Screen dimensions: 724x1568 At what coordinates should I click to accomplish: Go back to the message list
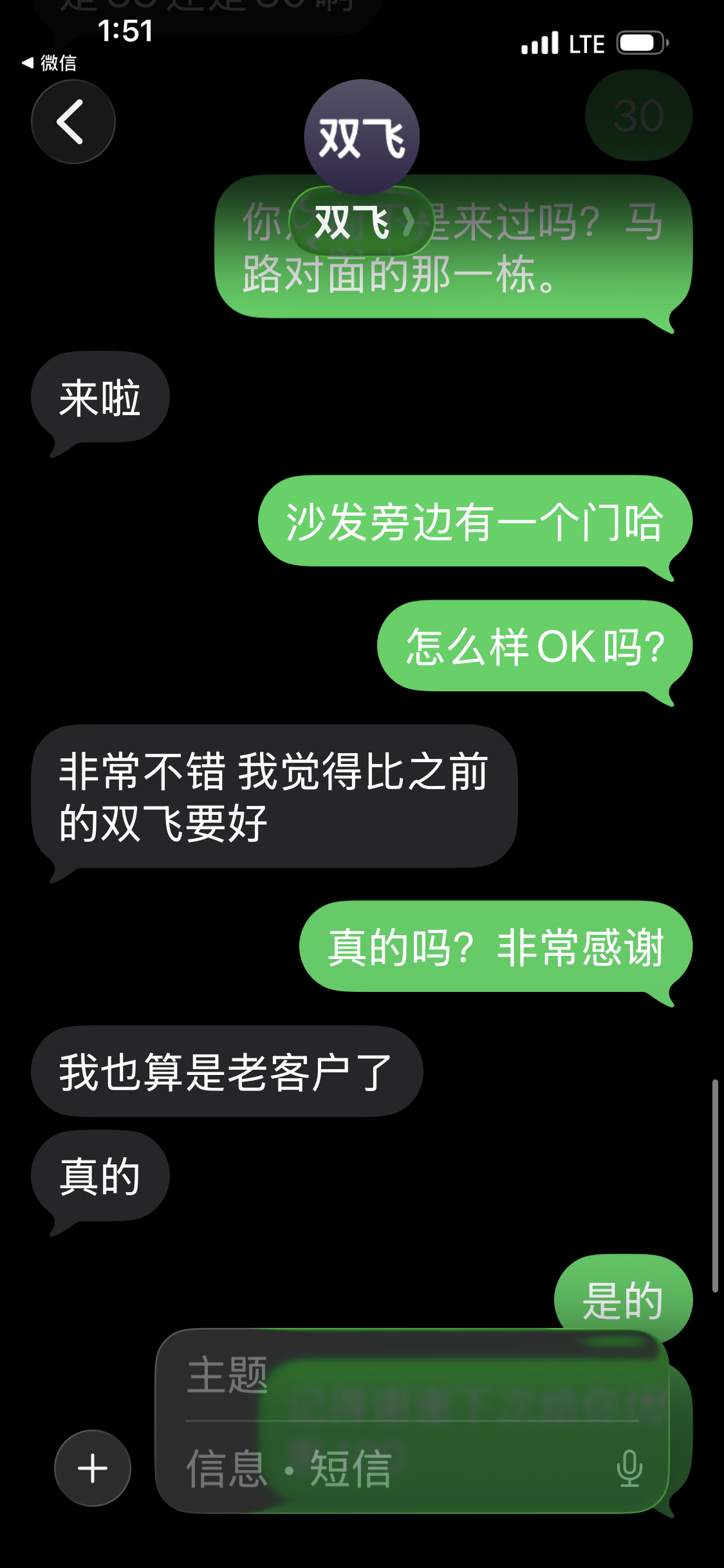click(x=73, y=122)
